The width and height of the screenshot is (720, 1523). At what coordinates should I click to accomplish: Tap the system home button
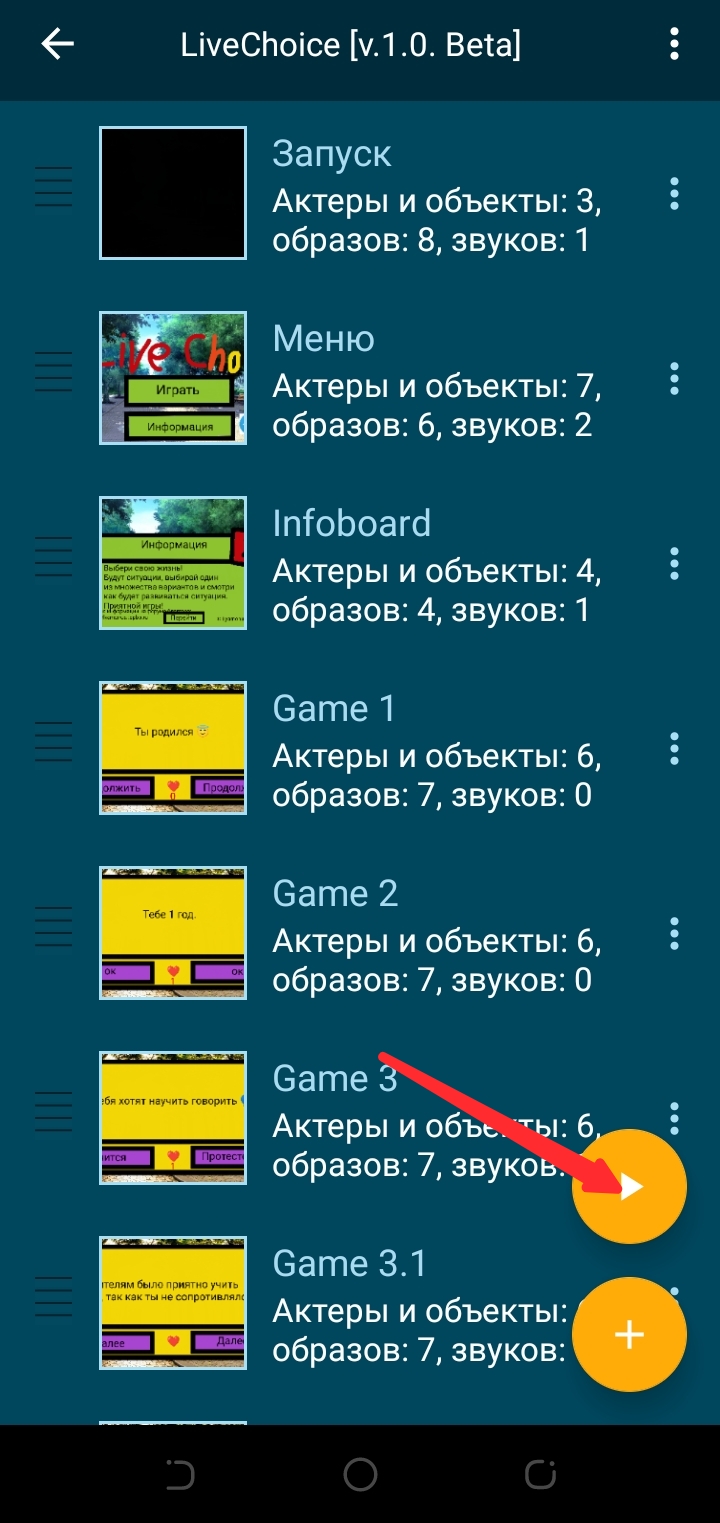360,1474
